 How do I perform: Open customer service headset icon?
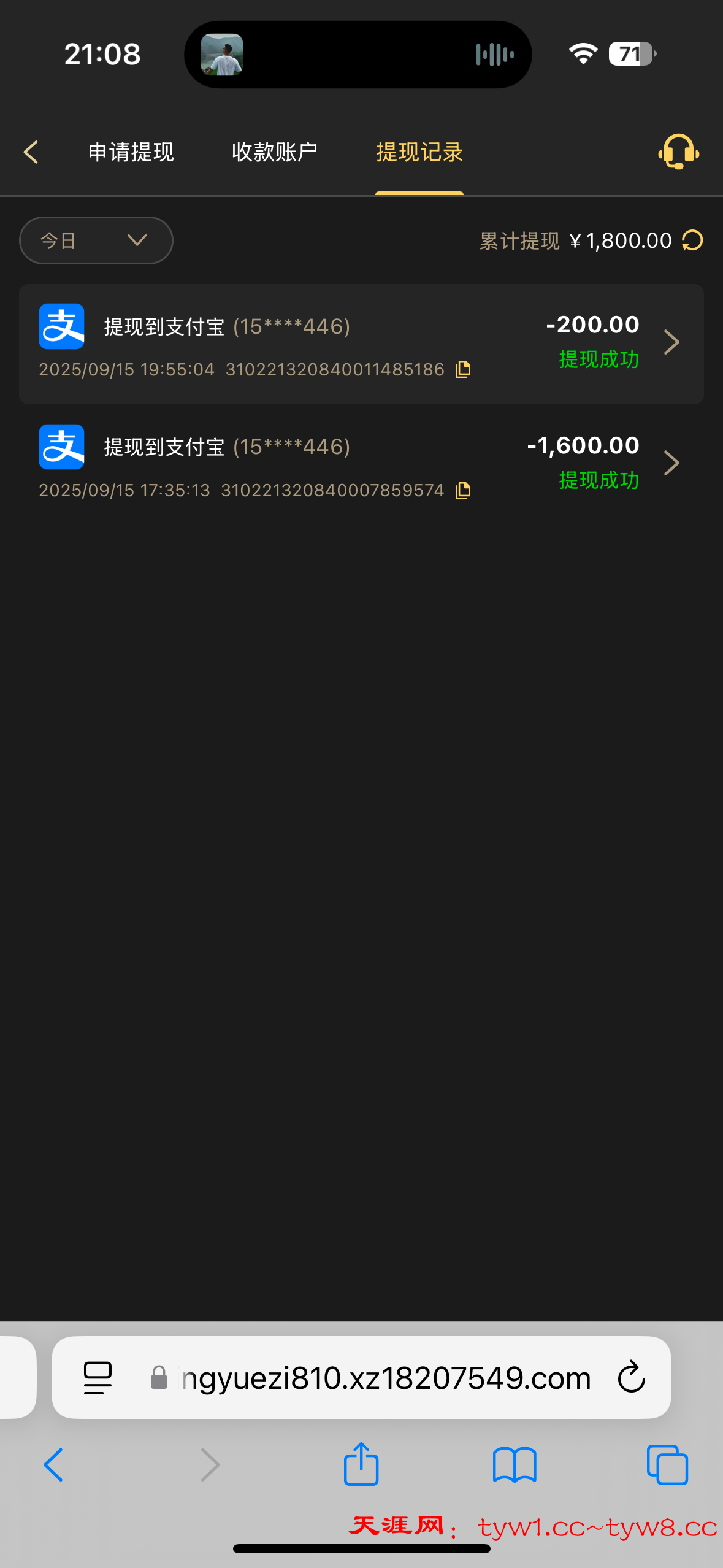coord(678,152)
